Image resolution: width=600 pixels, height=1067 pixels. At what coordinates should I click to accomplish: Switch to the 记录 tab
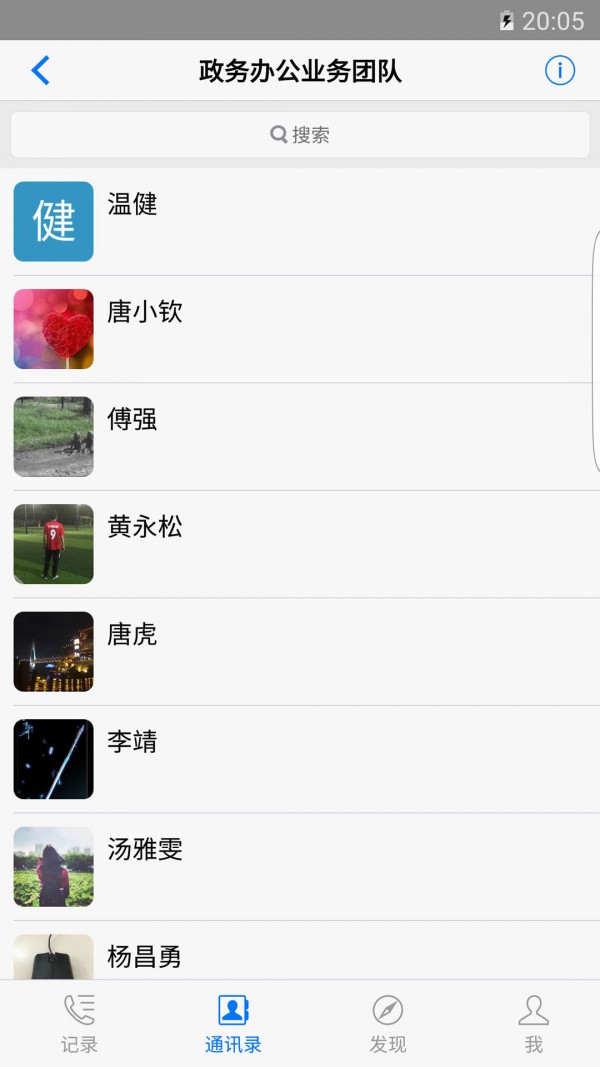pos(80,1023)
